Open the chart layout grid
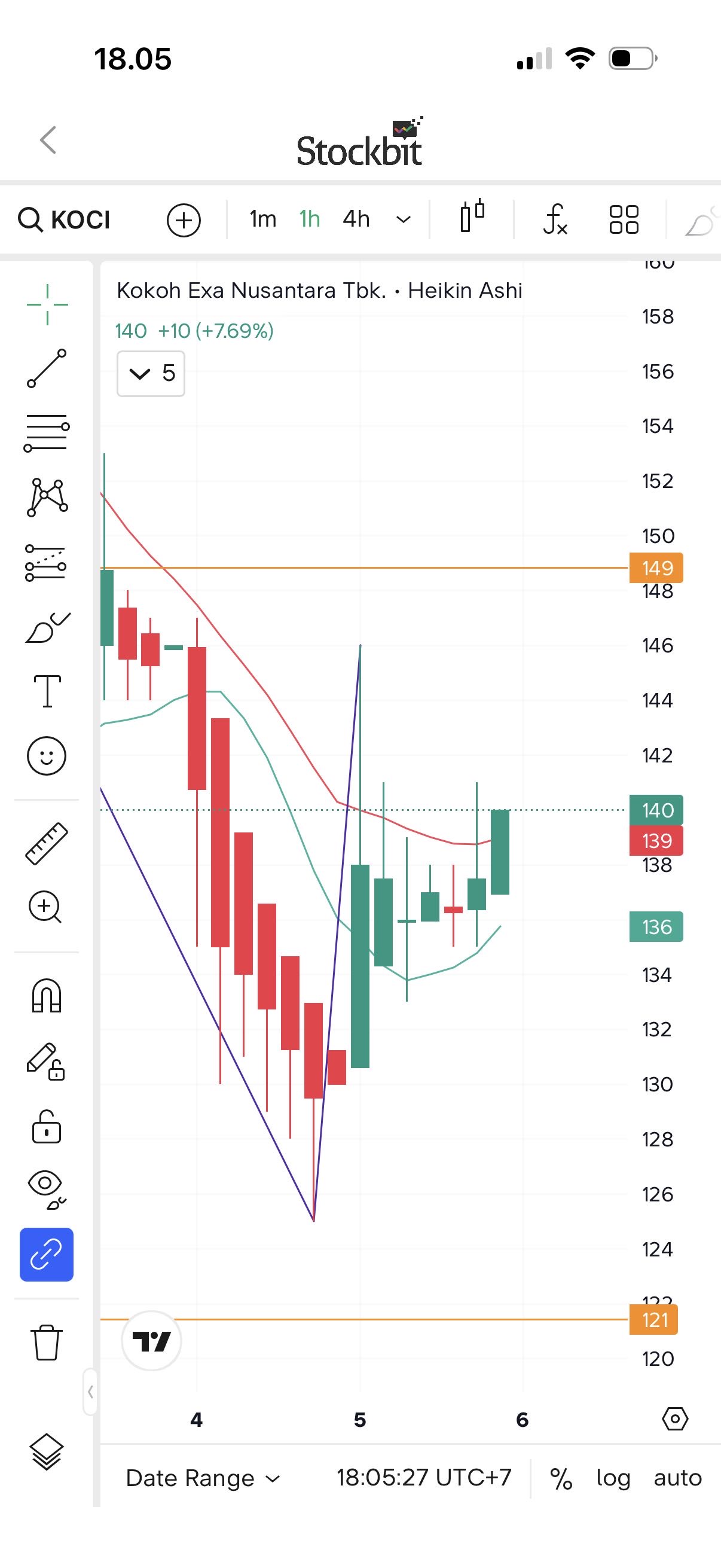 pos(624,219)
